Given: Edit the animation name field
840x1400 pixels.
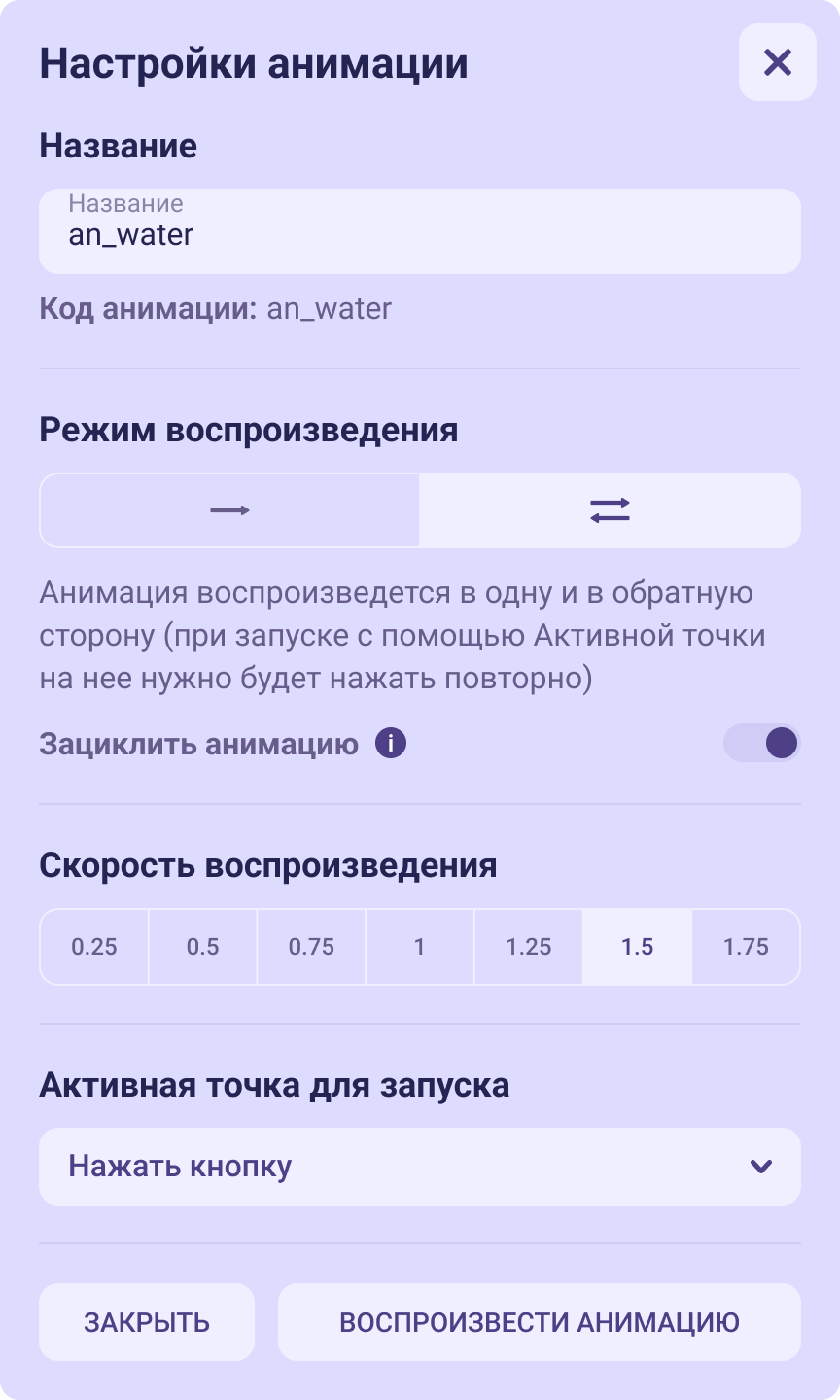Looking at the screenshot, I should point(419,232).
